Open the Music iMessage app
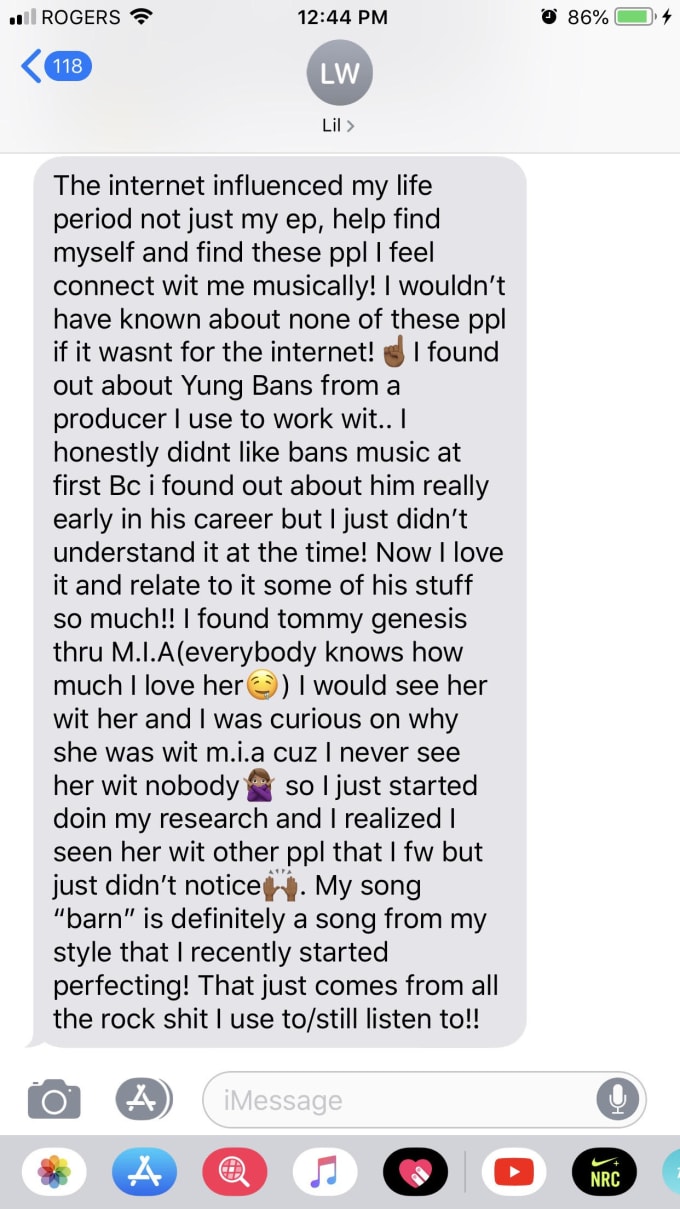This screenshot has width=680, height=1209. (325, 1172)
